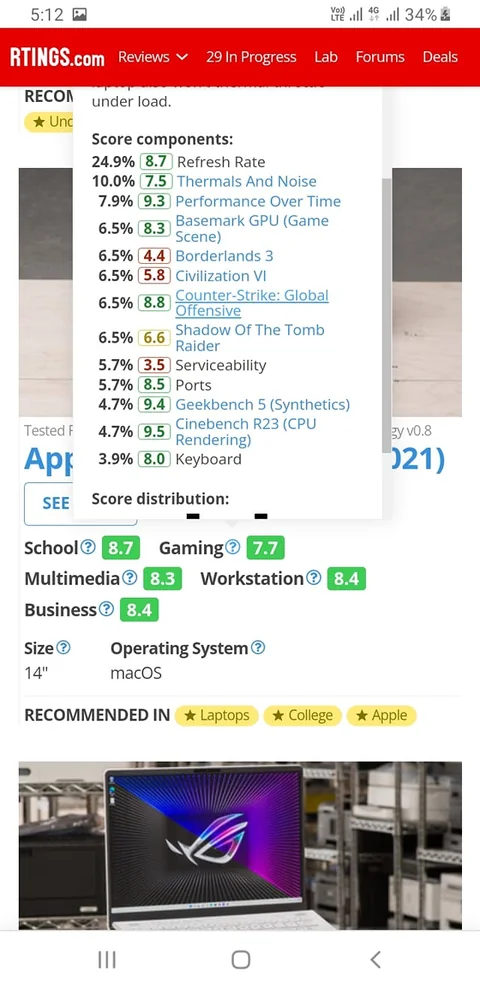Image resolution: width=480 pixels, height=986 pixels.
Task: Open Counter-Strike: Global Offensive link
Action: pyautogui.click(x=252, y=303)
